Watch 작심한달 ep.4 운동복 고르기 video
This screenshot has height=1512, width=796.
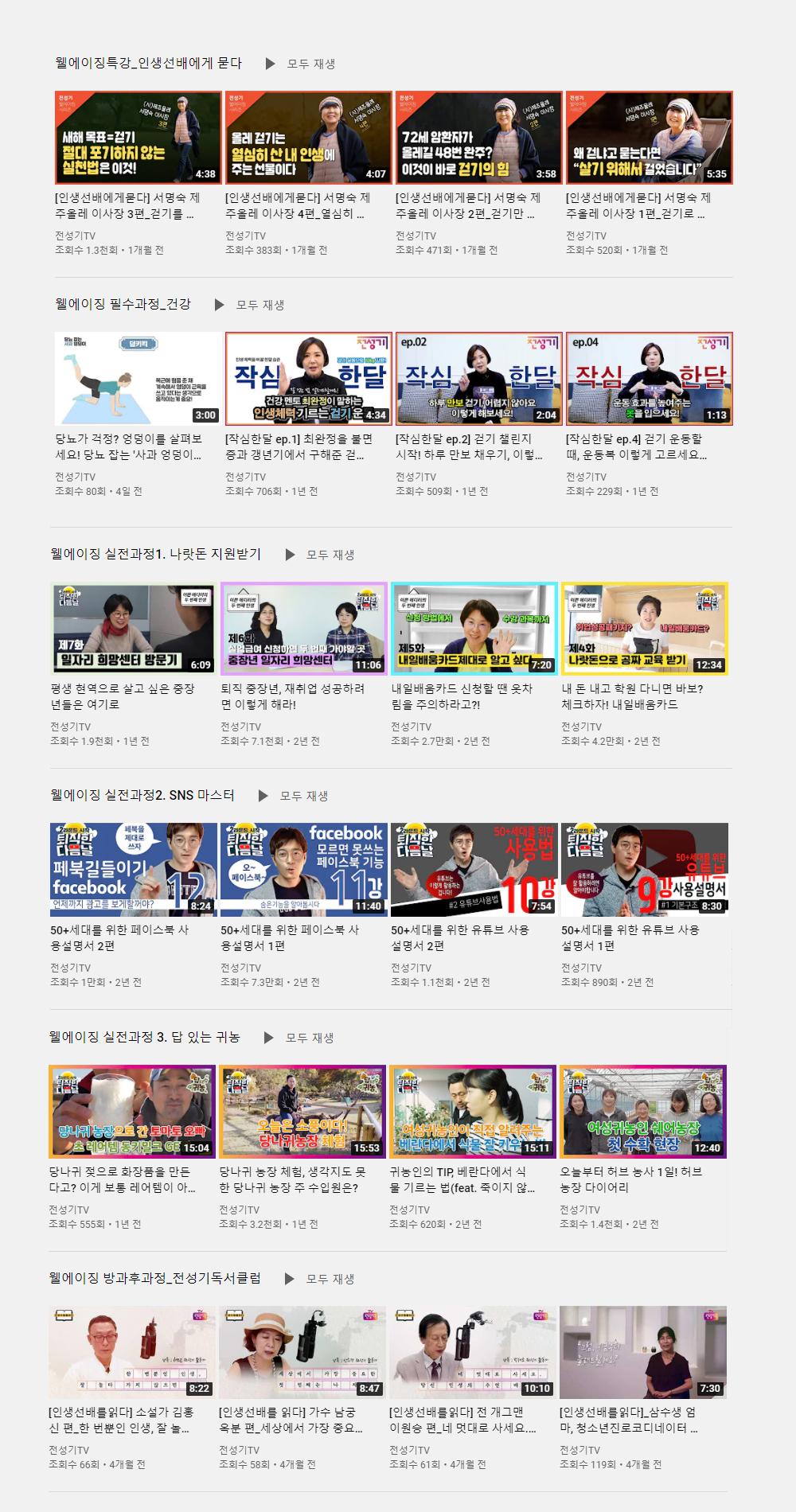point(649,379)
